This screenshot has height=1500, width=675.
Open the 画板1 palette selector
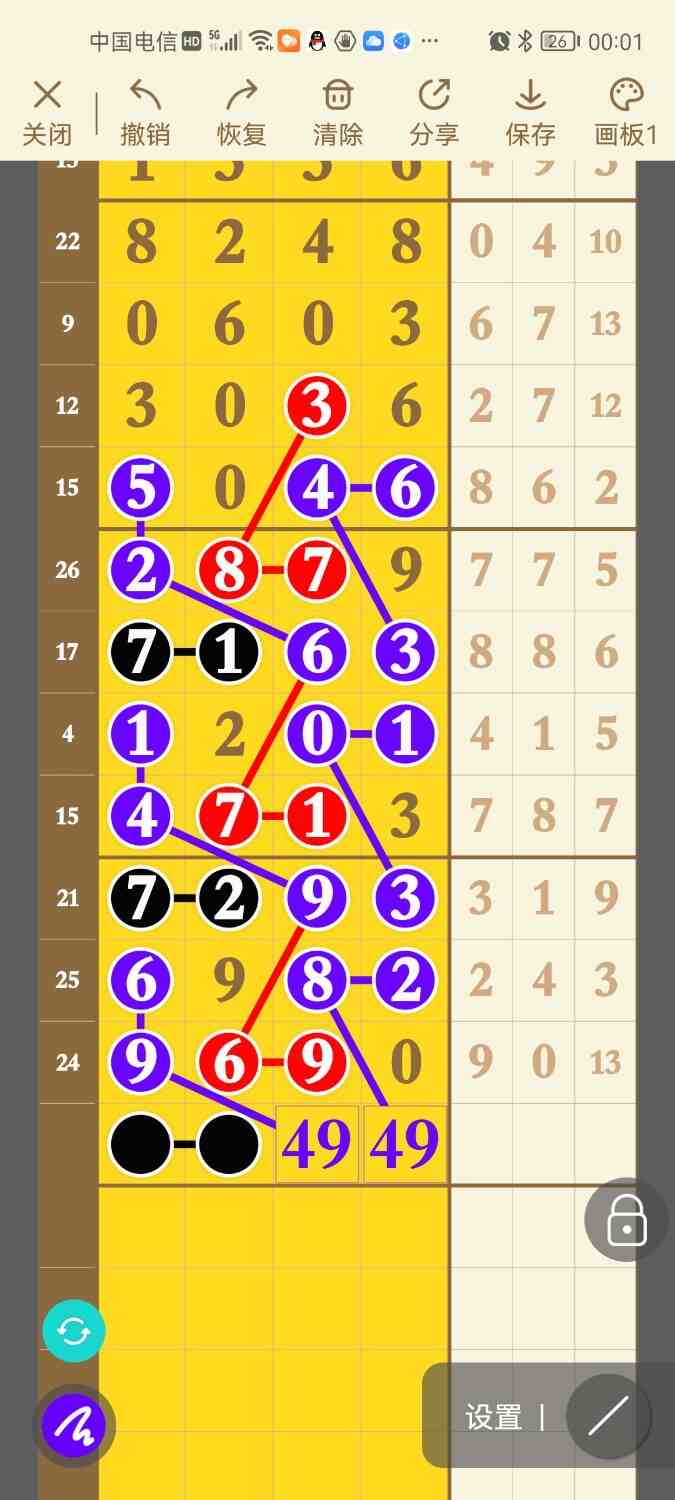click(626, 113)
